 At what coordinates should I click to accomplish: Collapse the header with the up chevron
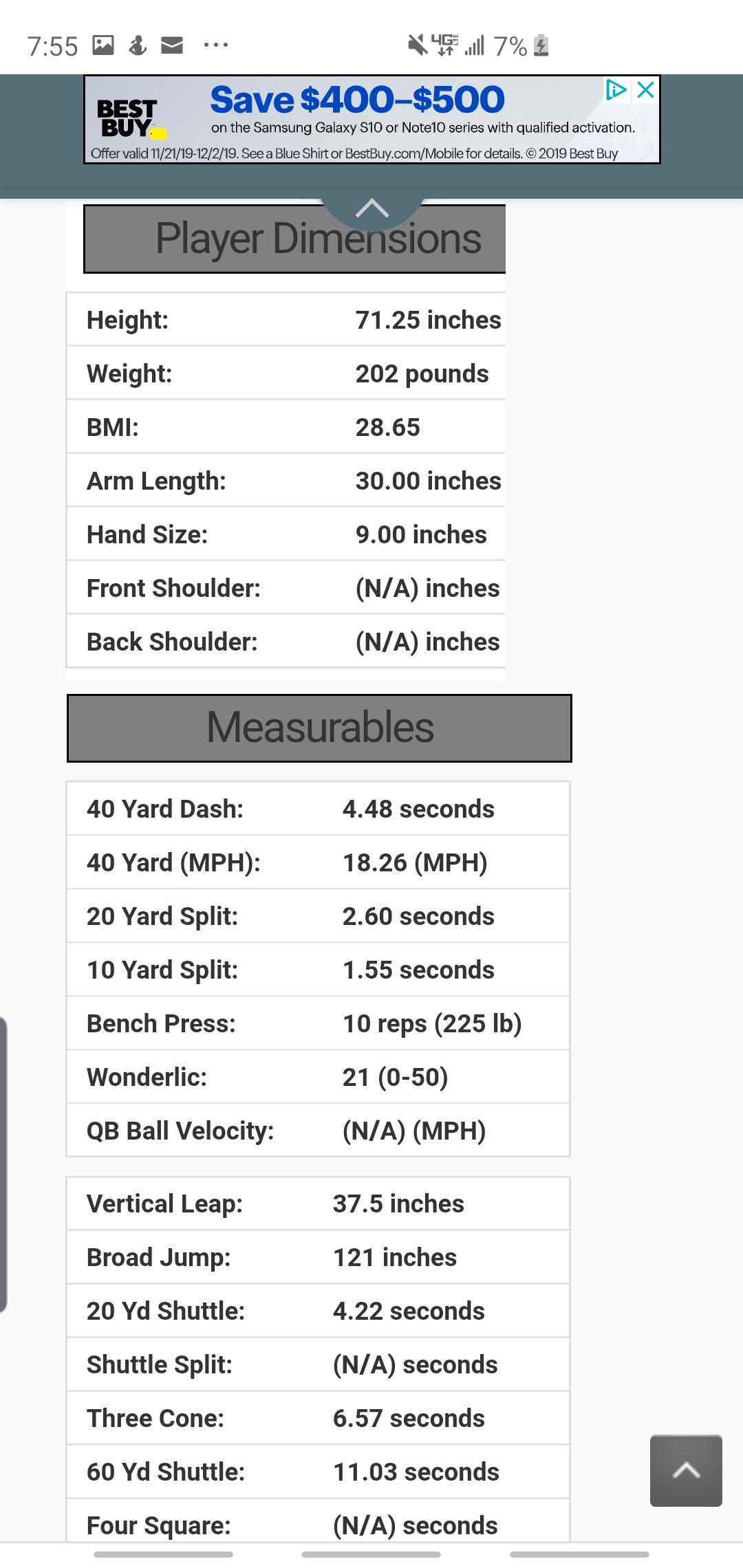(x=371, y=208)
